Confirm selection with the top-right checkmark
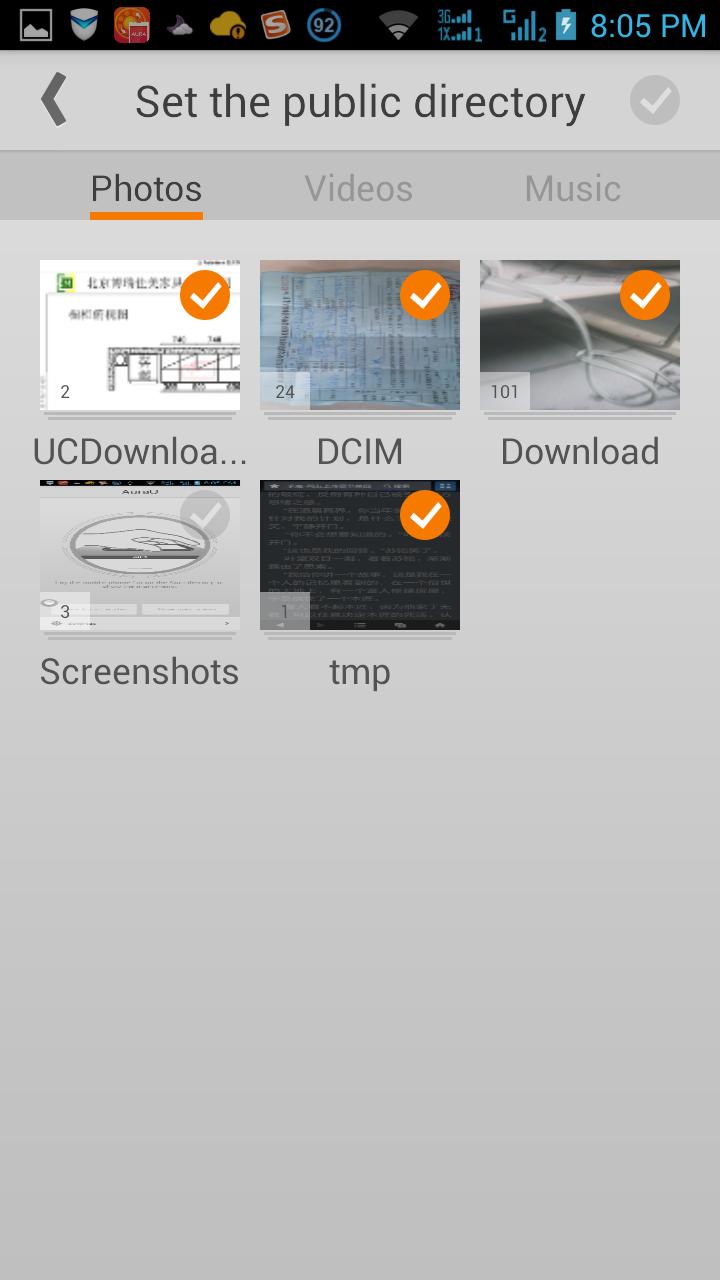This screenshot has height=1280, width=720. [x=655, y=101]
